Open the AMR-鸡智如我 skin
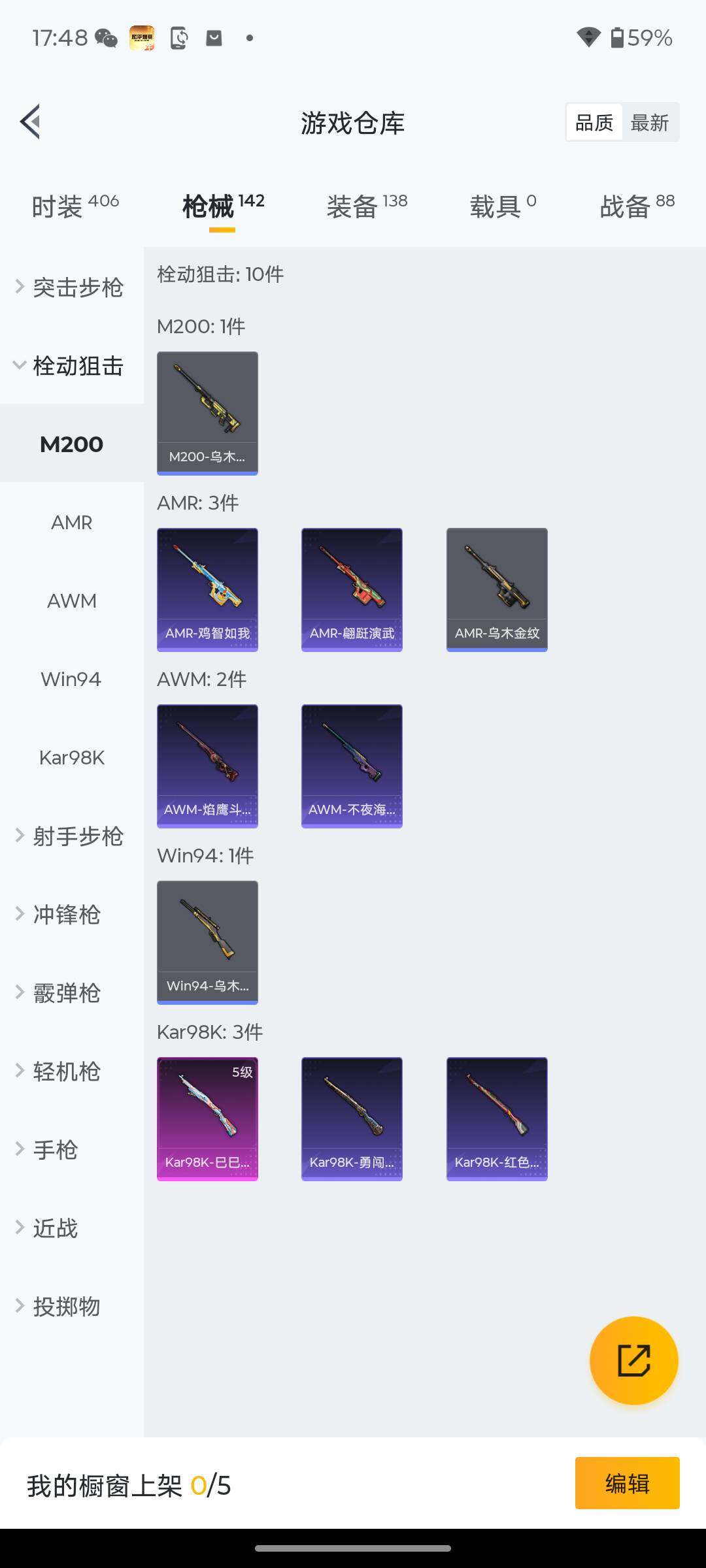 pyautogui.click(x=207, y=589)
